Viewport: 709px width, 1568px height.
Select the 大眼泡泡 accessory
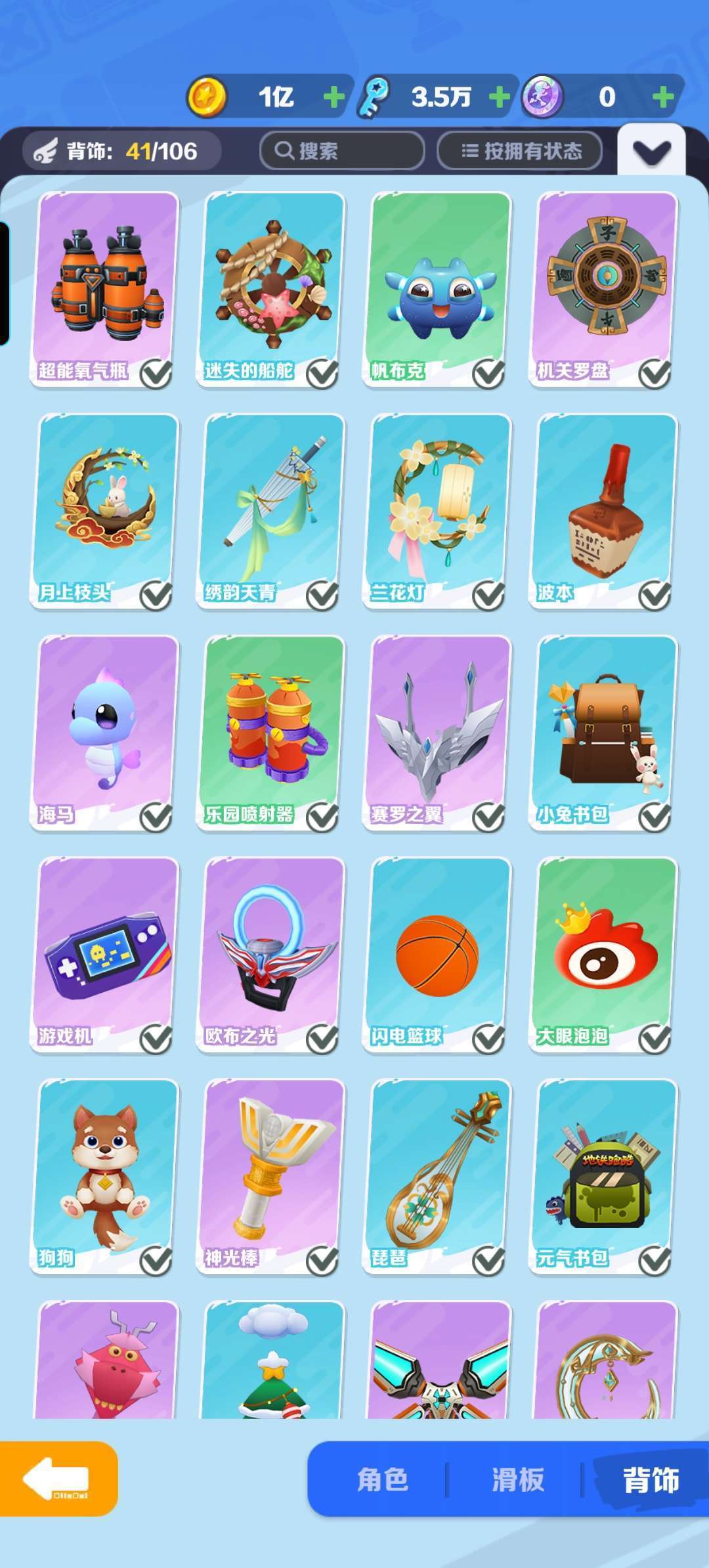[604, 954]
